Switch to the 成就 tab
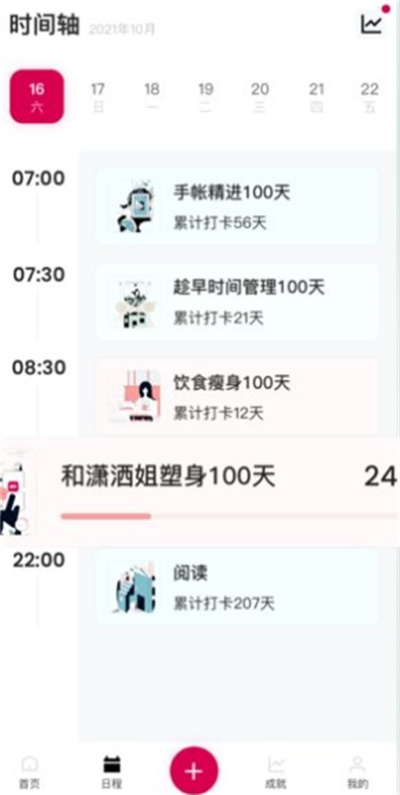400x795 pixels. tap(276, 772)
